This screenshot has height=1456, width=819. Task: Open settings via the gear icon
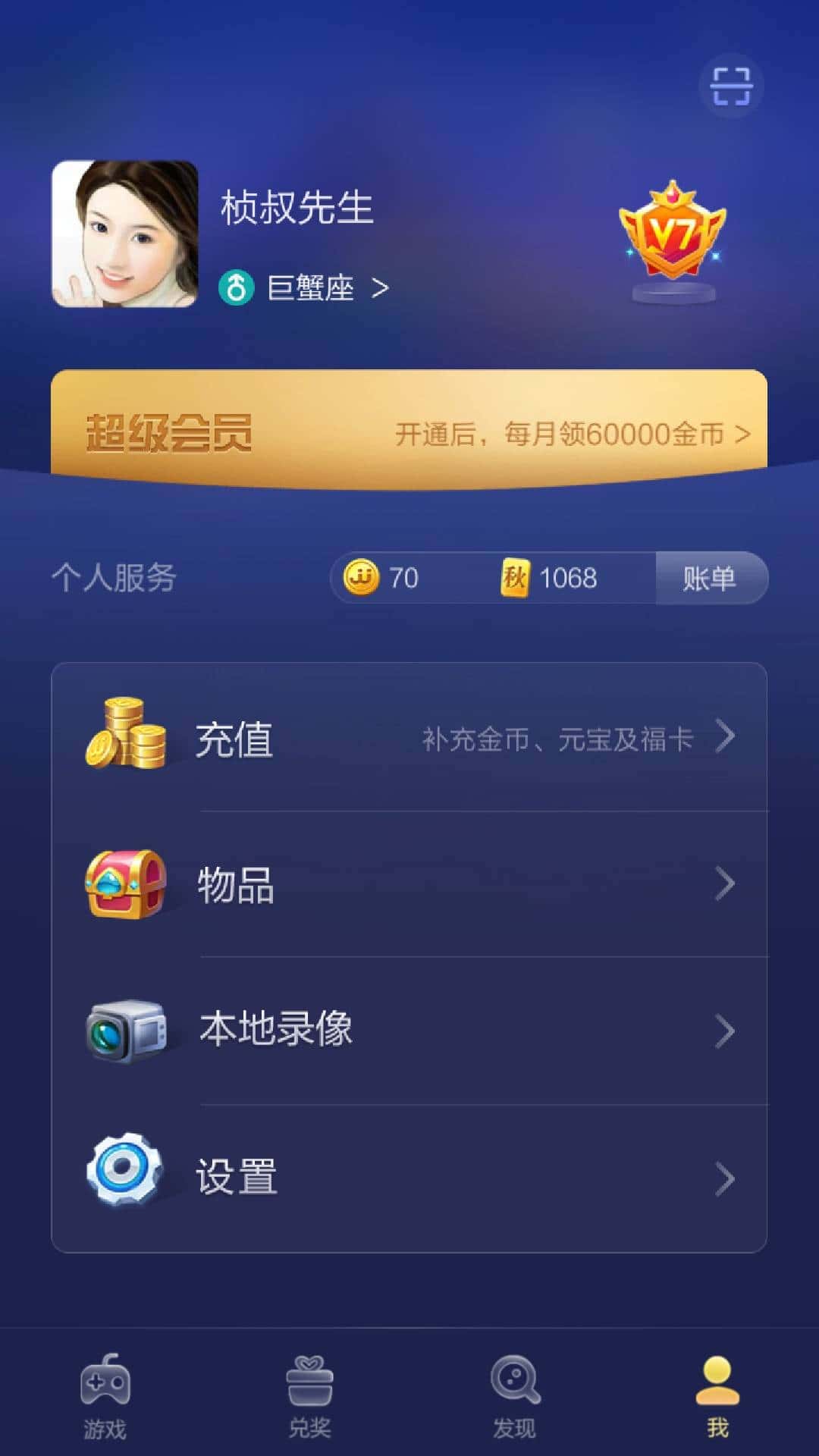click(127, 1178)
